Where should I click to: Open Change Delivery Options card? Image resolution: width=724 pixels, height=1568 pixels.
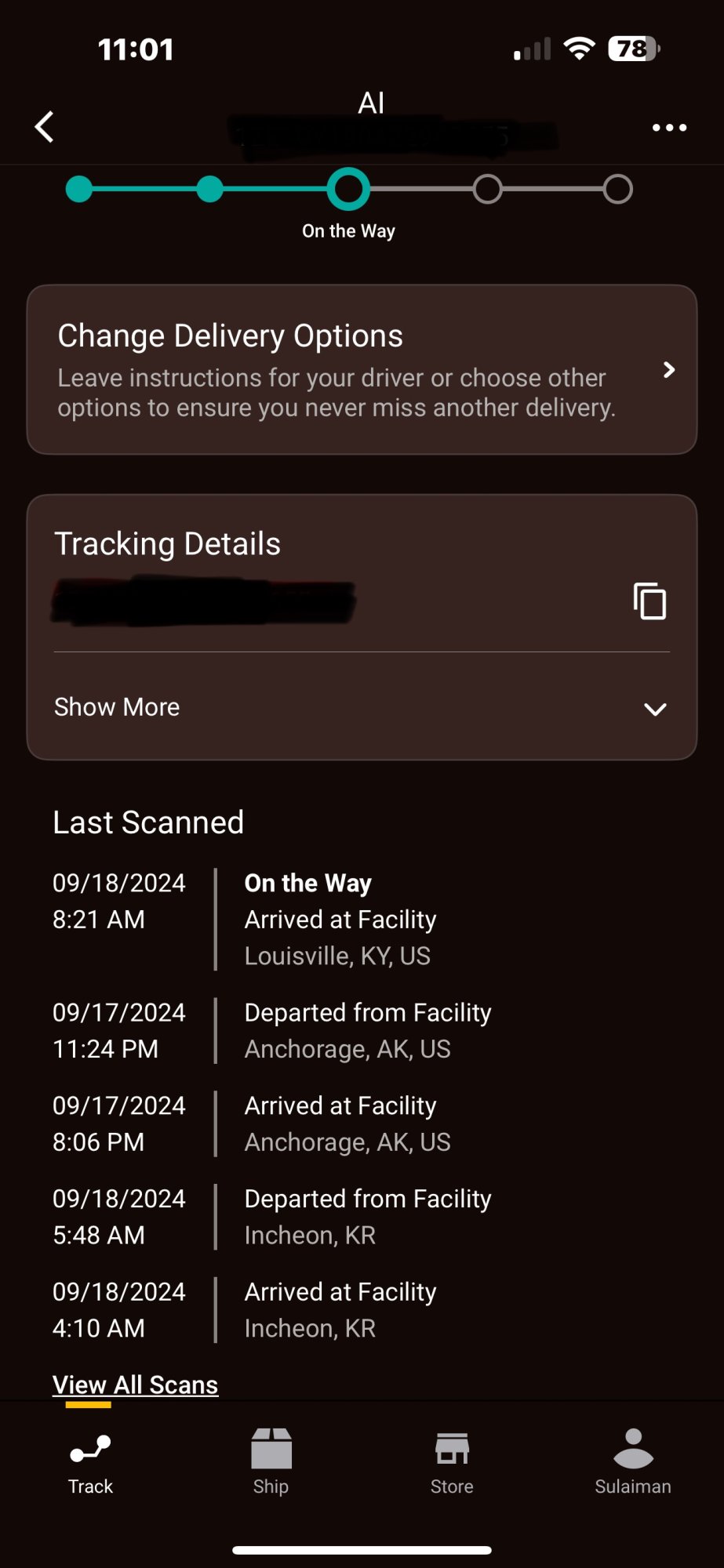[362, 369]
